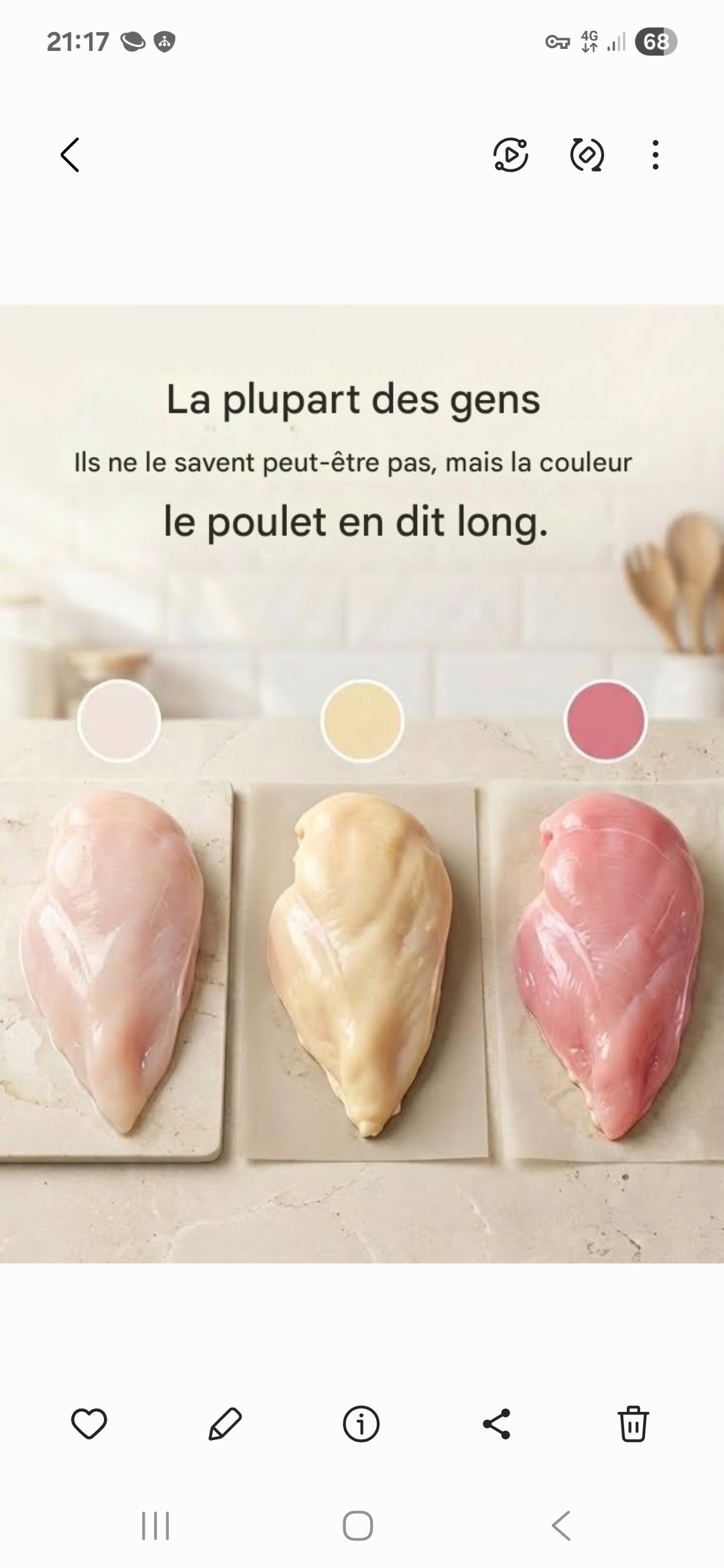Go back to the gallery album

[70, 155]
